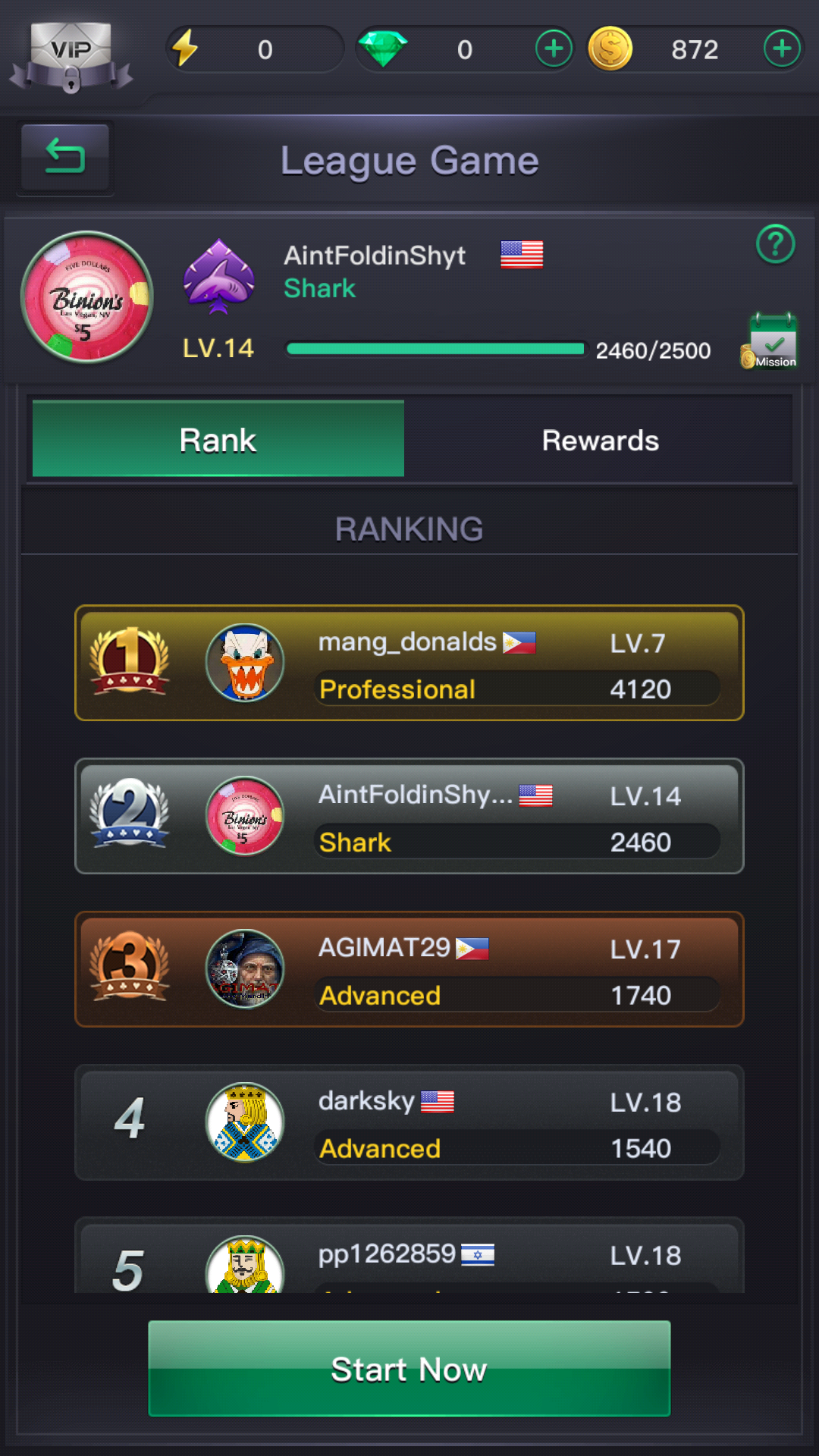
Task: Open mang_donalds player avatar
Action: [244, 661]
